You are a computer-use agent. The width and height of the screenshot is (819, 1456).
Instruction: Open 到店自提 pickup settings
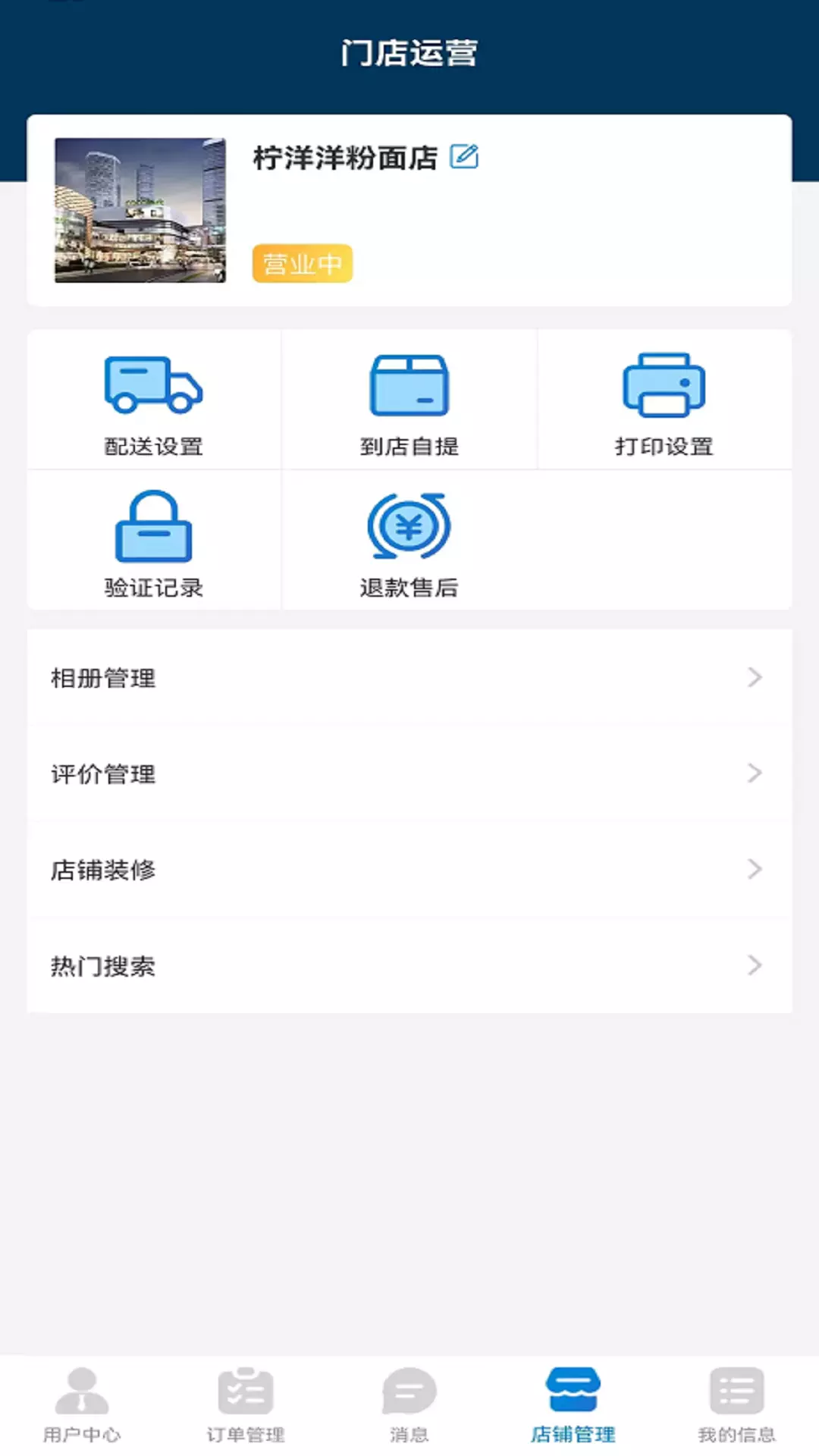pyautogui.click(x=409, y=400)
